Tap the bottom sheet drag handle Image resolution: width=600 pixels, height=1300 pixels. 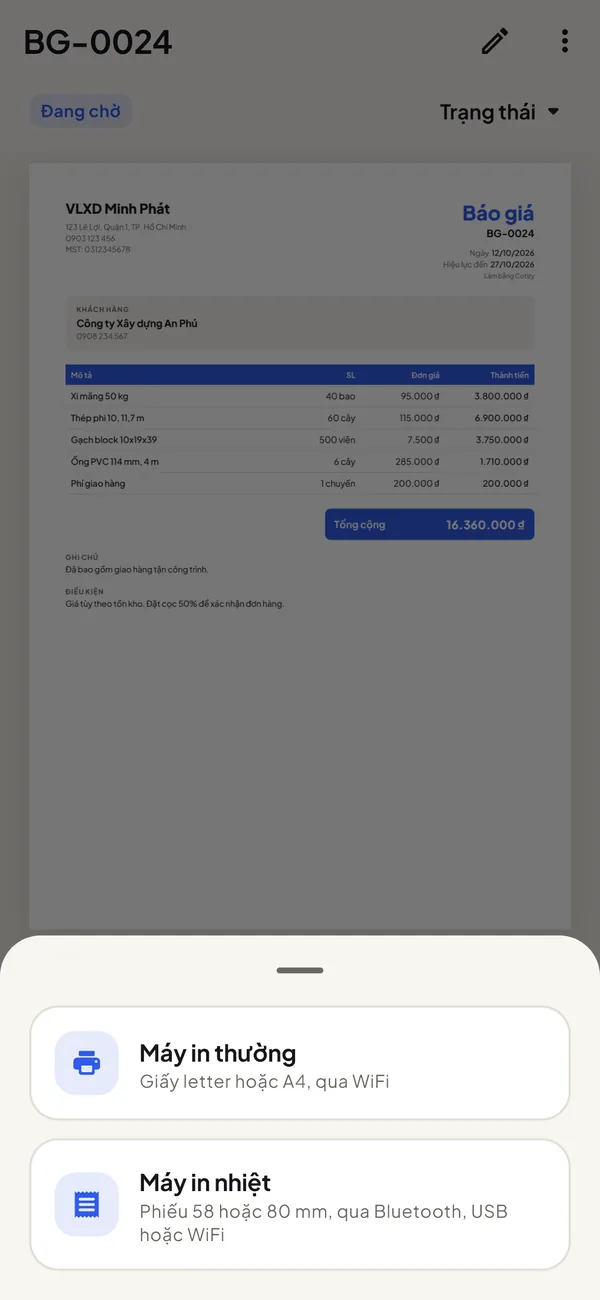pyautogui.click(x=300, y=970)
